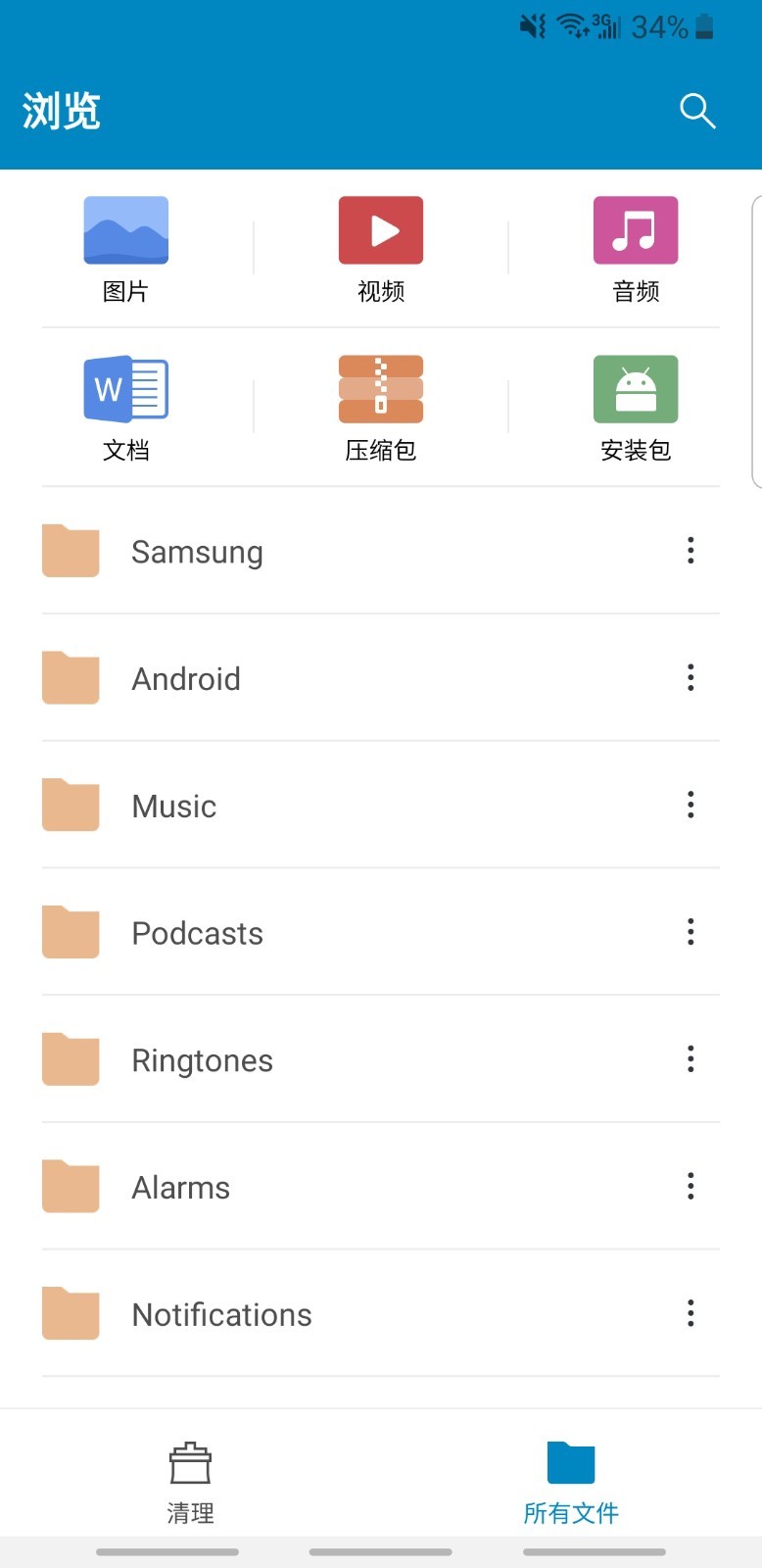Tap the search magnifier icon
The width and height of the screenshot is (762, 1568).
tap(697, 111)
